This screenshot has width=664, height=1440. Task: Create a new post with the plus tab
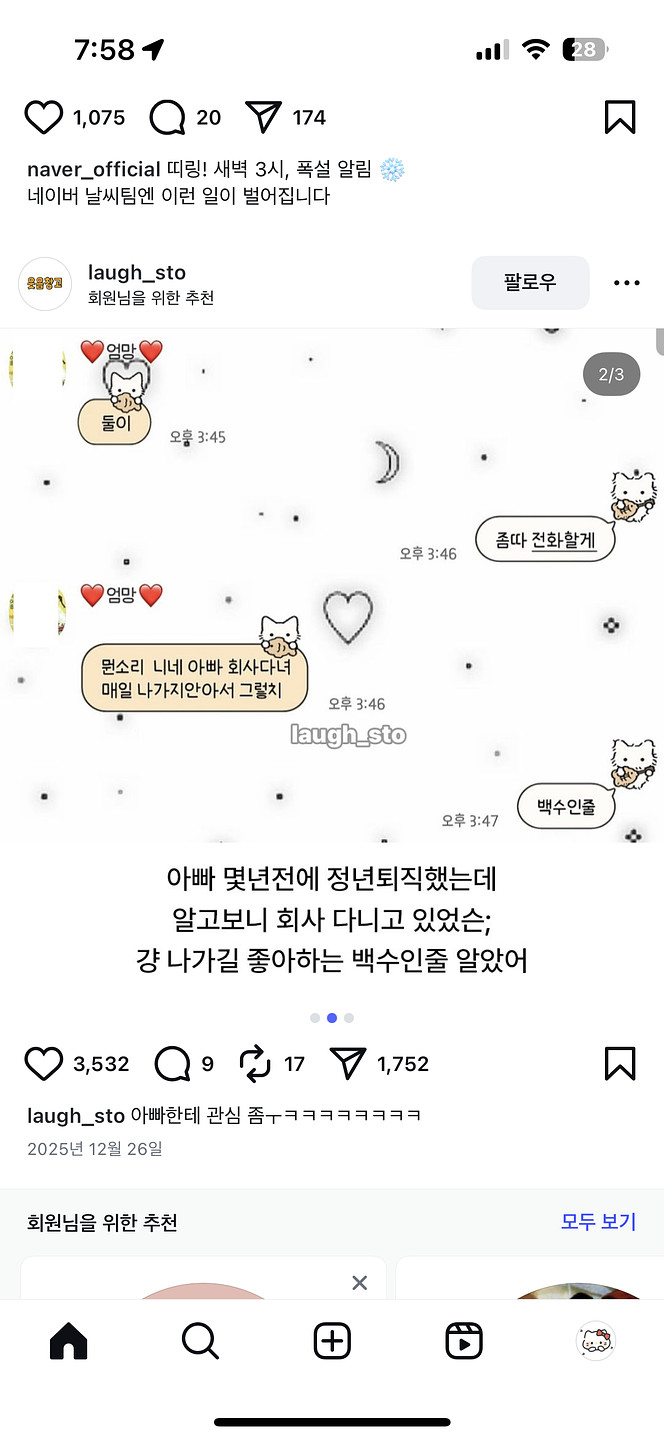[332, 1341]
